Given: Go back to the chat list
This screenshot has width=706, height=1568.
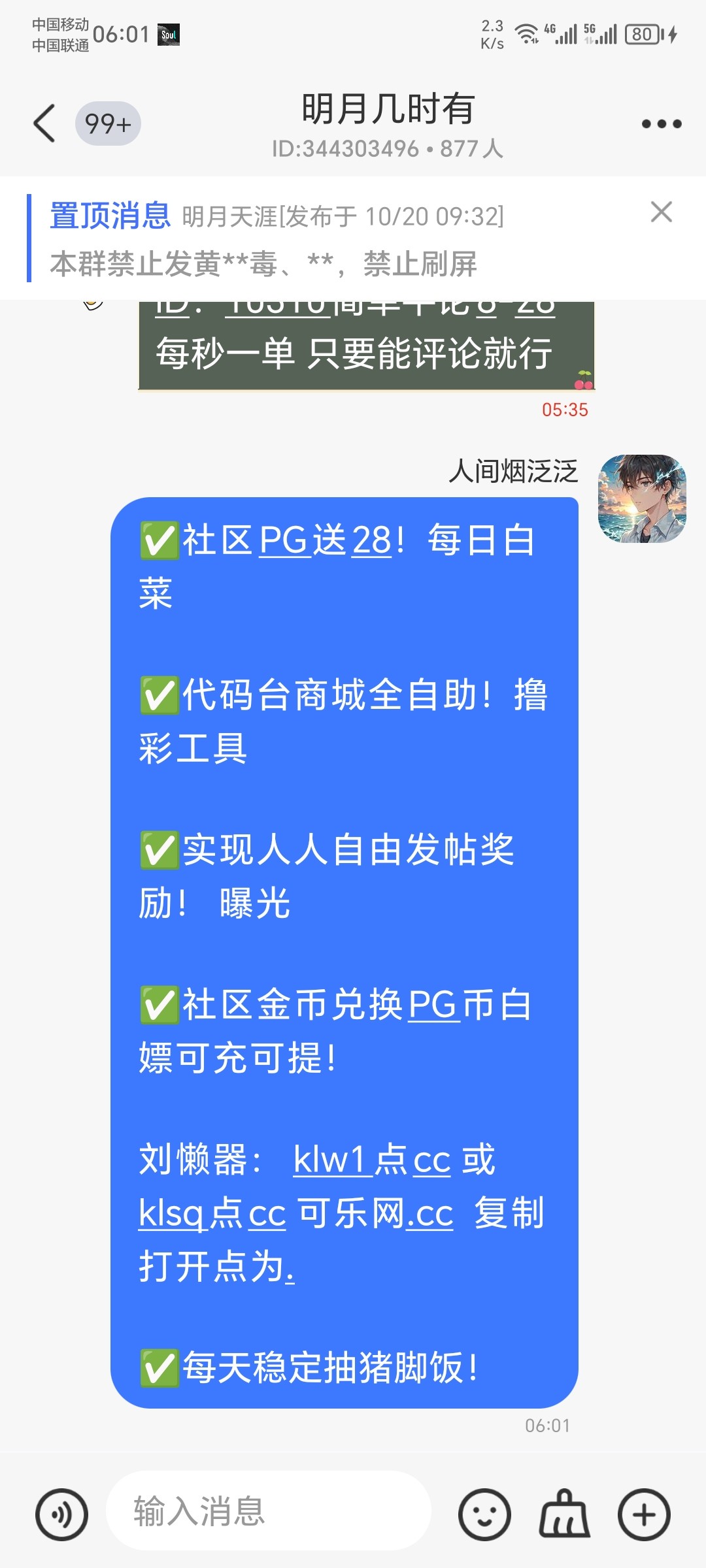Looking at the screenshot, I should click(x=44, y=123).
